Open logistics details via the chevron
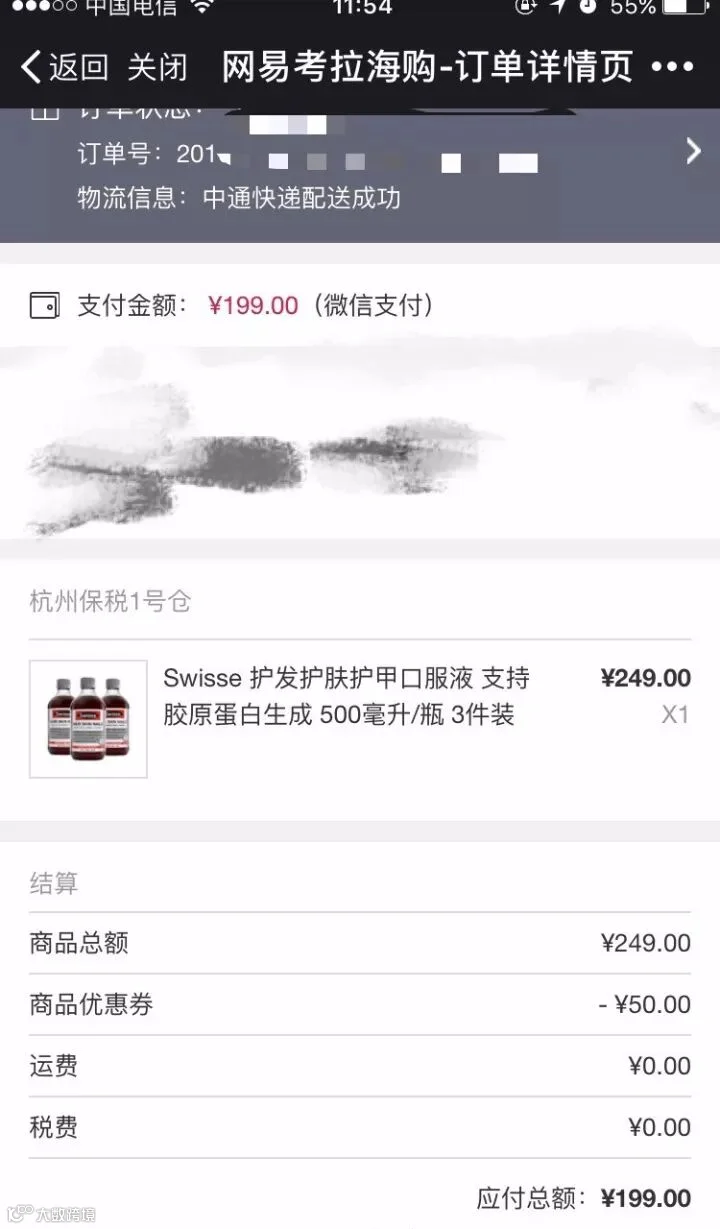Viewport: 720px width, 1229px height. [693, 151]
